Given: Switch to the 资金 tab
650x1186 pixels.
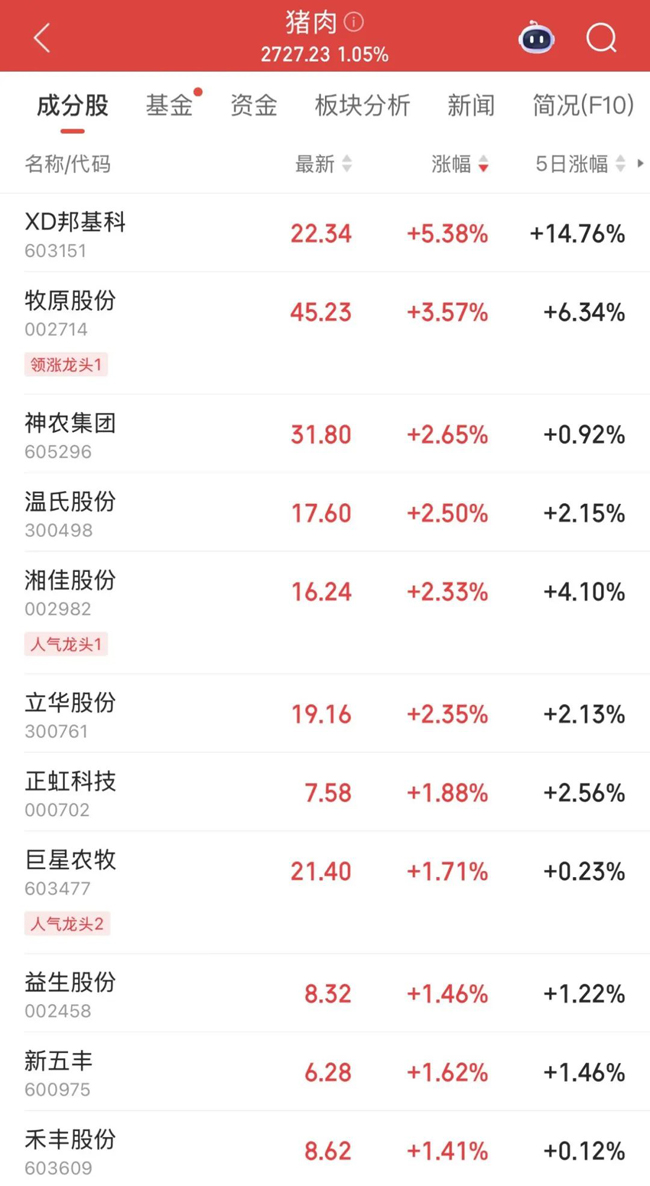Looking at the screenshot, I should pos(253,105).
